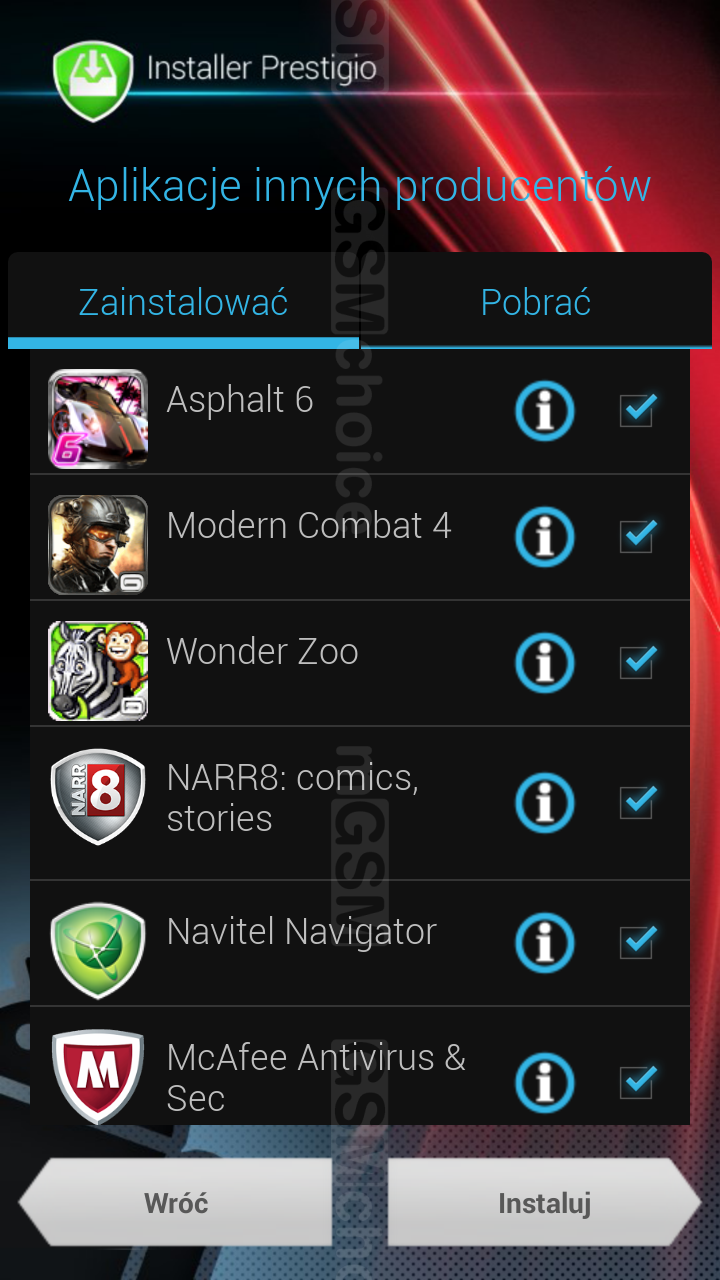
Task: Deselect McAfee Antivirus checkbox
Action: pyautogui.click(x=637, y=1082)
